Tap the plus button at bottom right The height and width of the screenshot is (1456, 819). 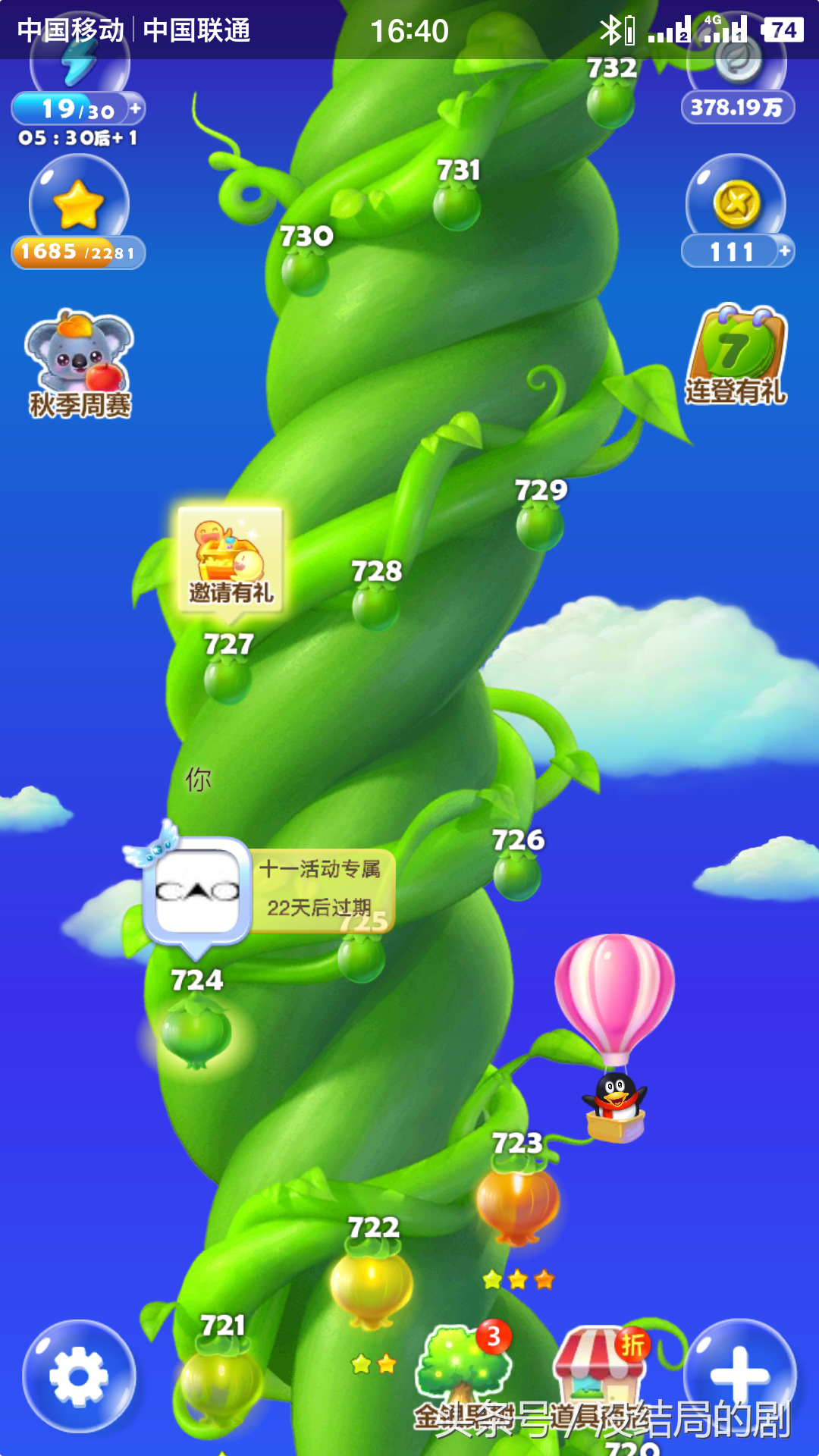click(x=740, y=1373)
